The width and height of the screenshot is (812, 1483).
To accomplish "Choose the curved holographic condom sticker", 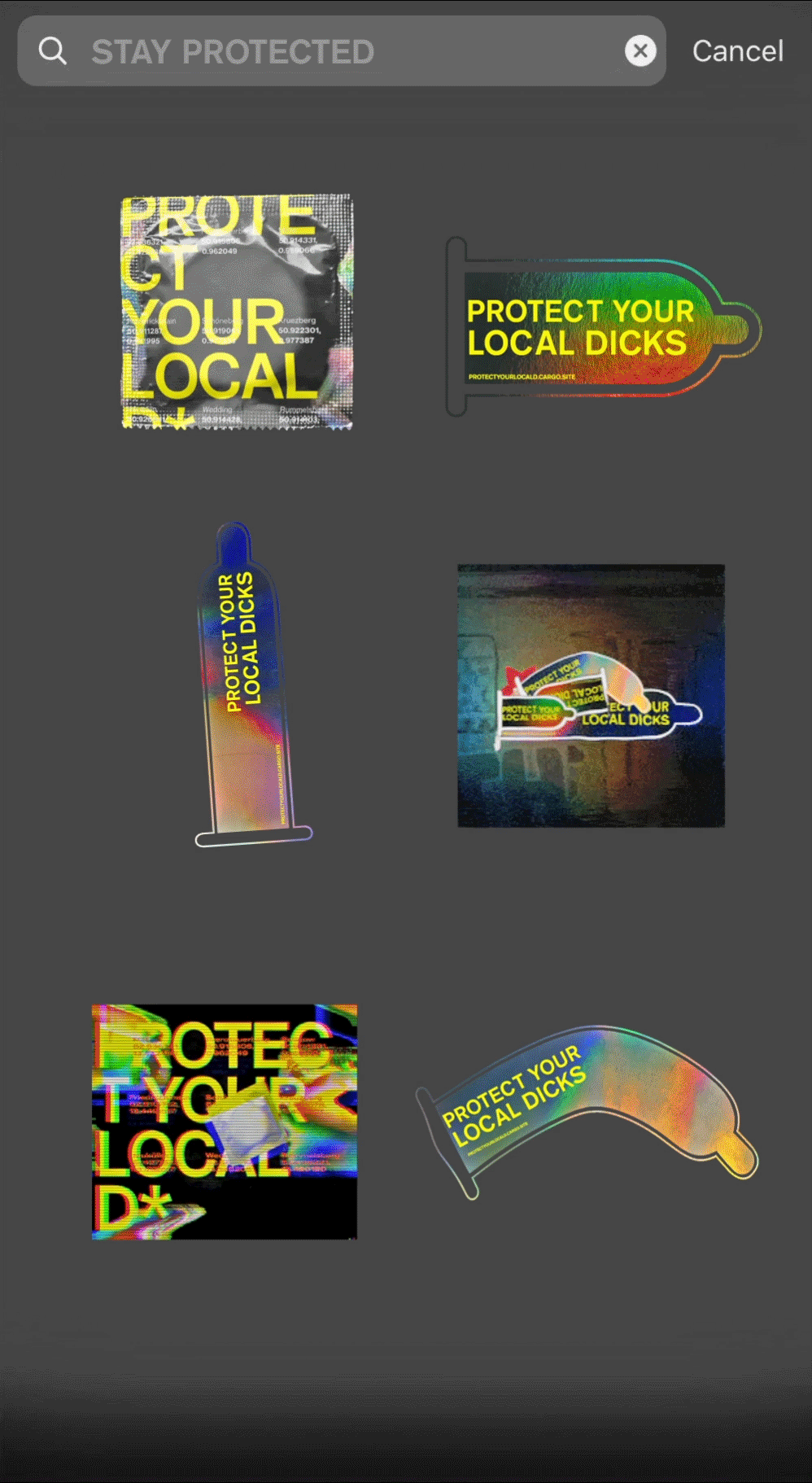I will [x=587, y=1107].
